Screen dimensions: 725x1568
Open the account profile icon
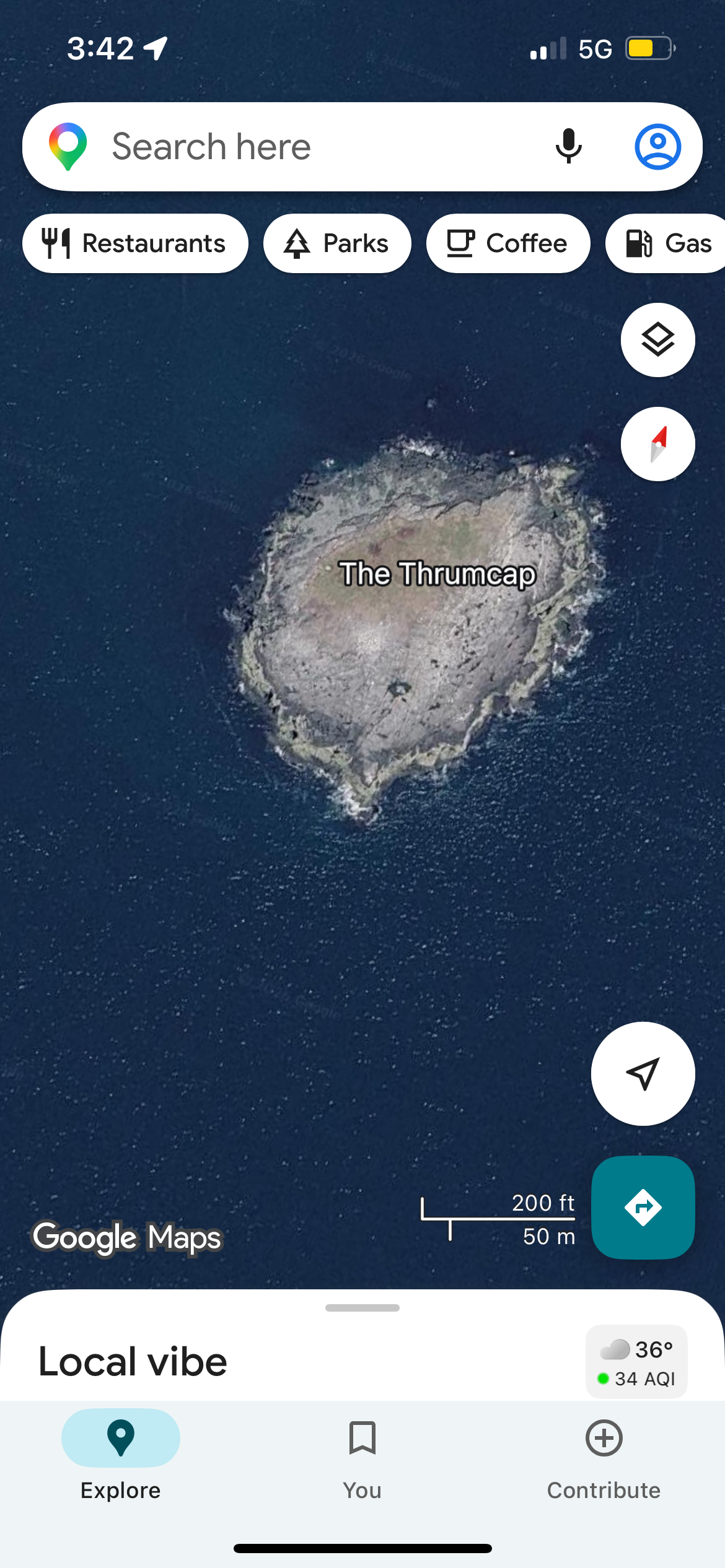(657, 147)
